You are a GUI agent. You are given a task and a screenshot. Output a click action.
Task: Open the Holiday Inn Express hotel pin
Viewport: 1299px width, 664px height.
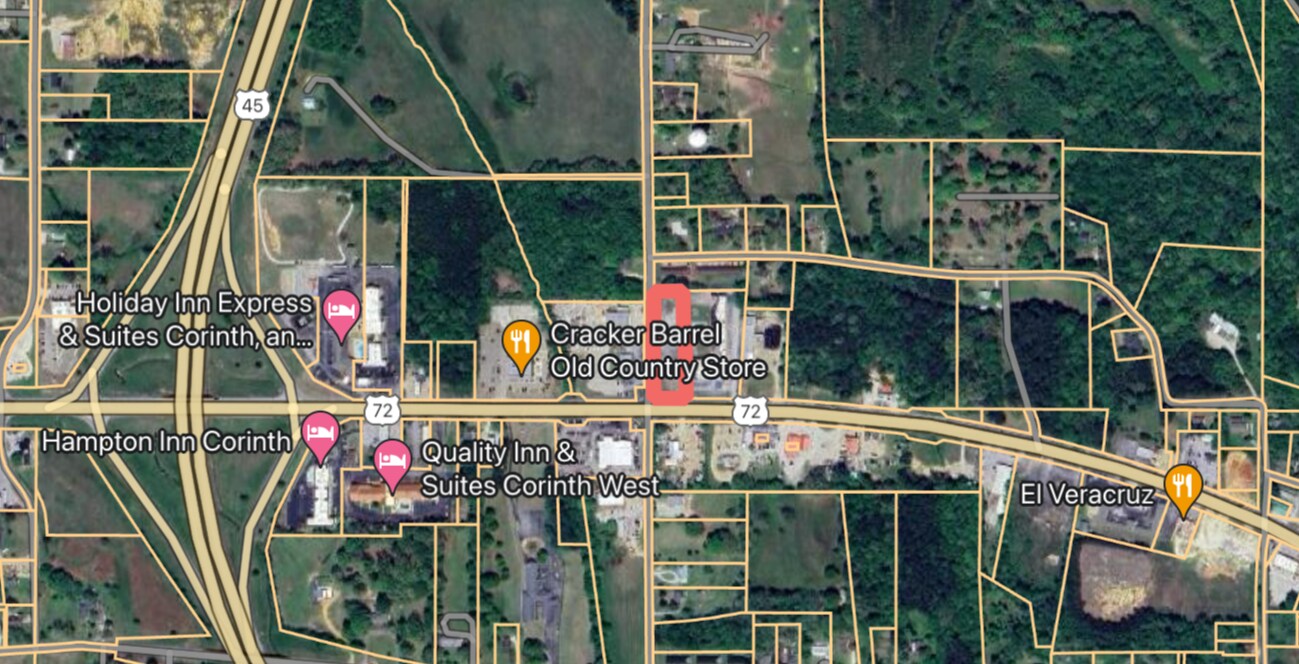pyautogui.click(x=342, y=312)
